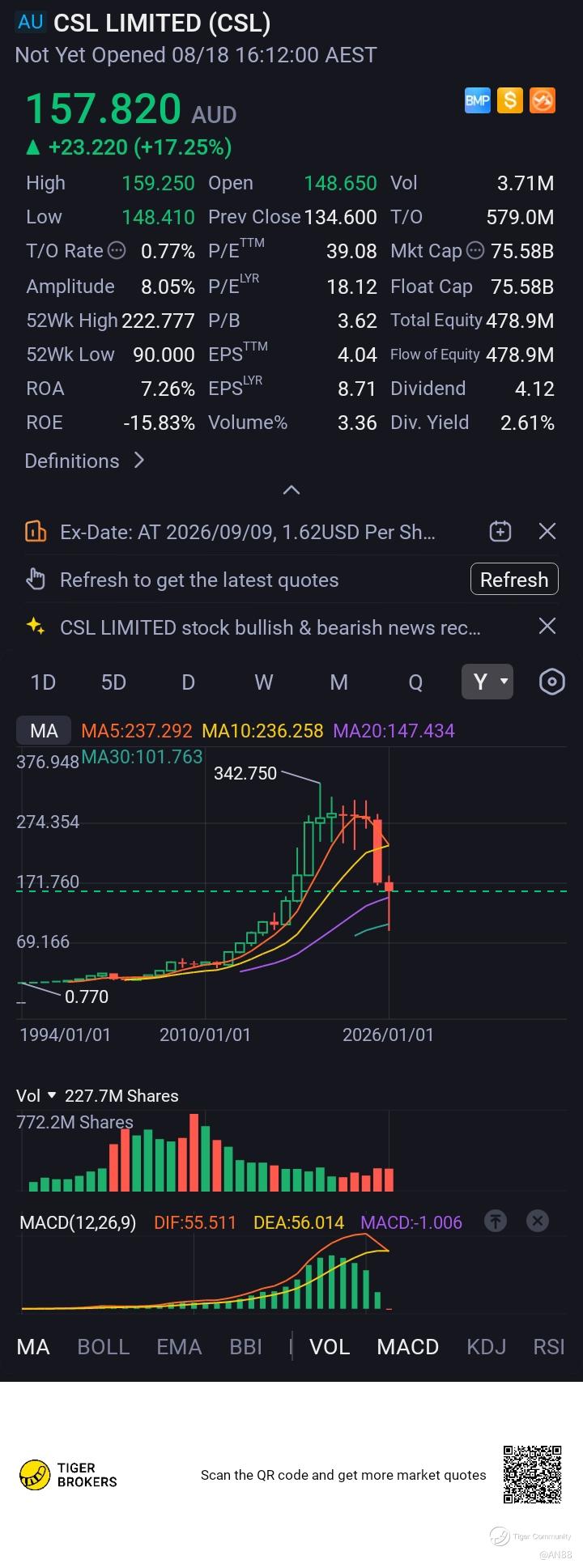Switch chart to 5D timeframe
The width and height of the screenshot is (583, 1568).
[113, 682]
